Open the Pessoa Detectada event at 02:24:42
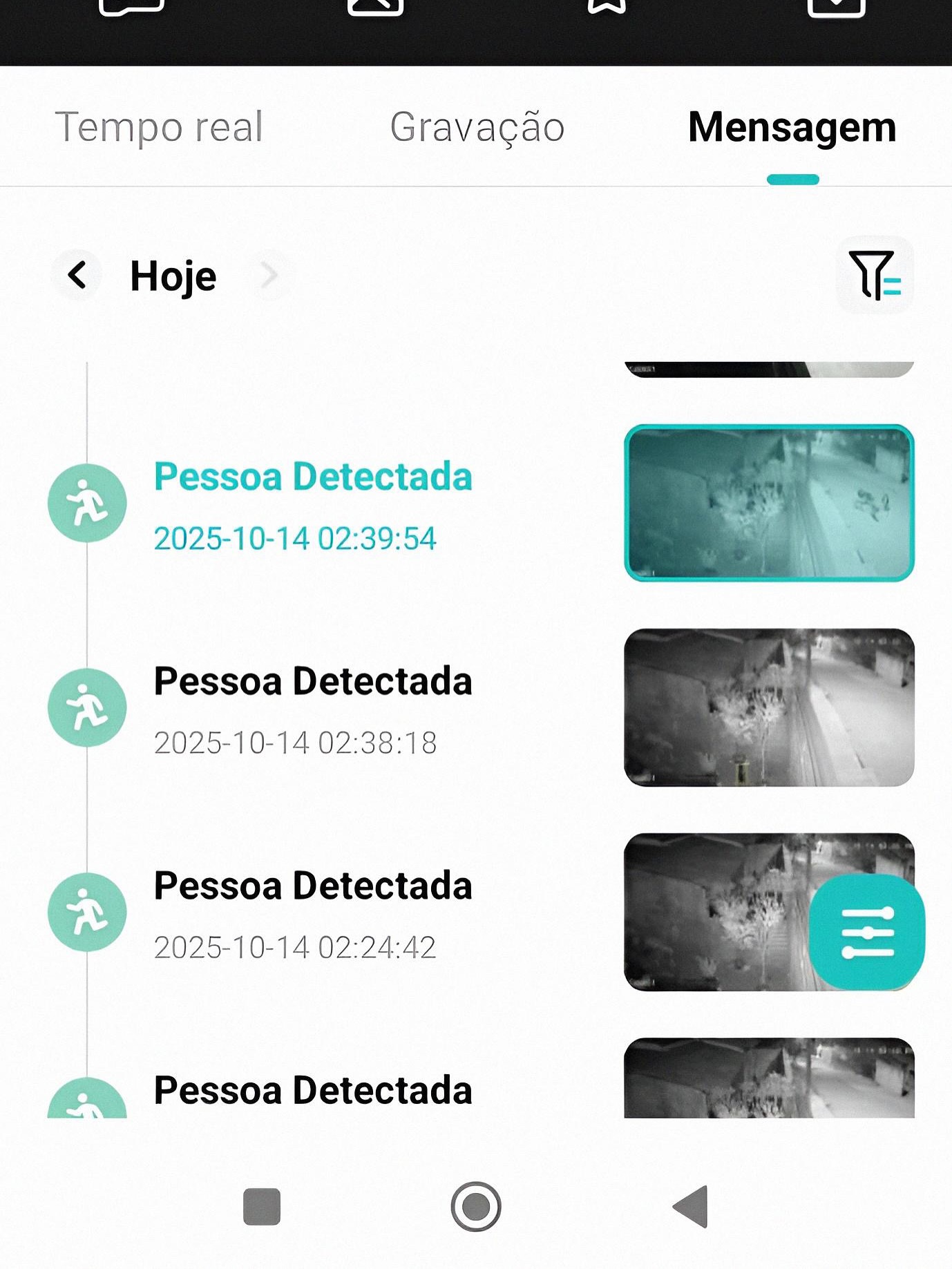This screenshot has height=1269, width=952. 312,912
